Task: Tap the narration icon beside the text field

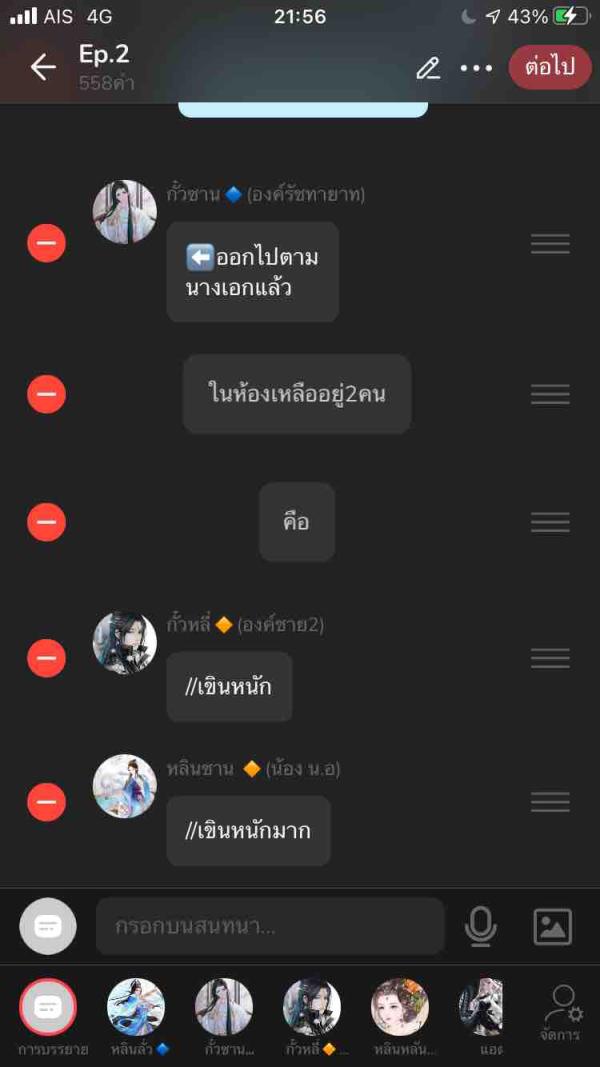Action: coord(48,926)
